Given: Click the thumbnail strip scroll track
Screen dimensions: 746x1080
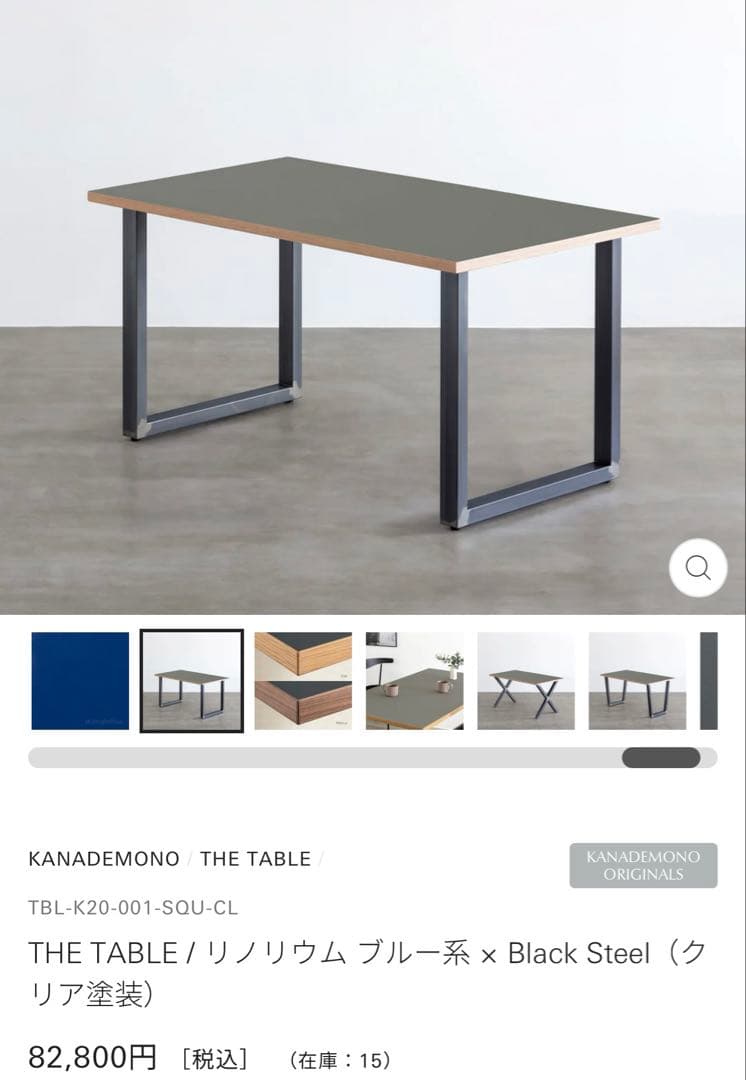Looking at the screenshot, I should click(x=373, y=758).
